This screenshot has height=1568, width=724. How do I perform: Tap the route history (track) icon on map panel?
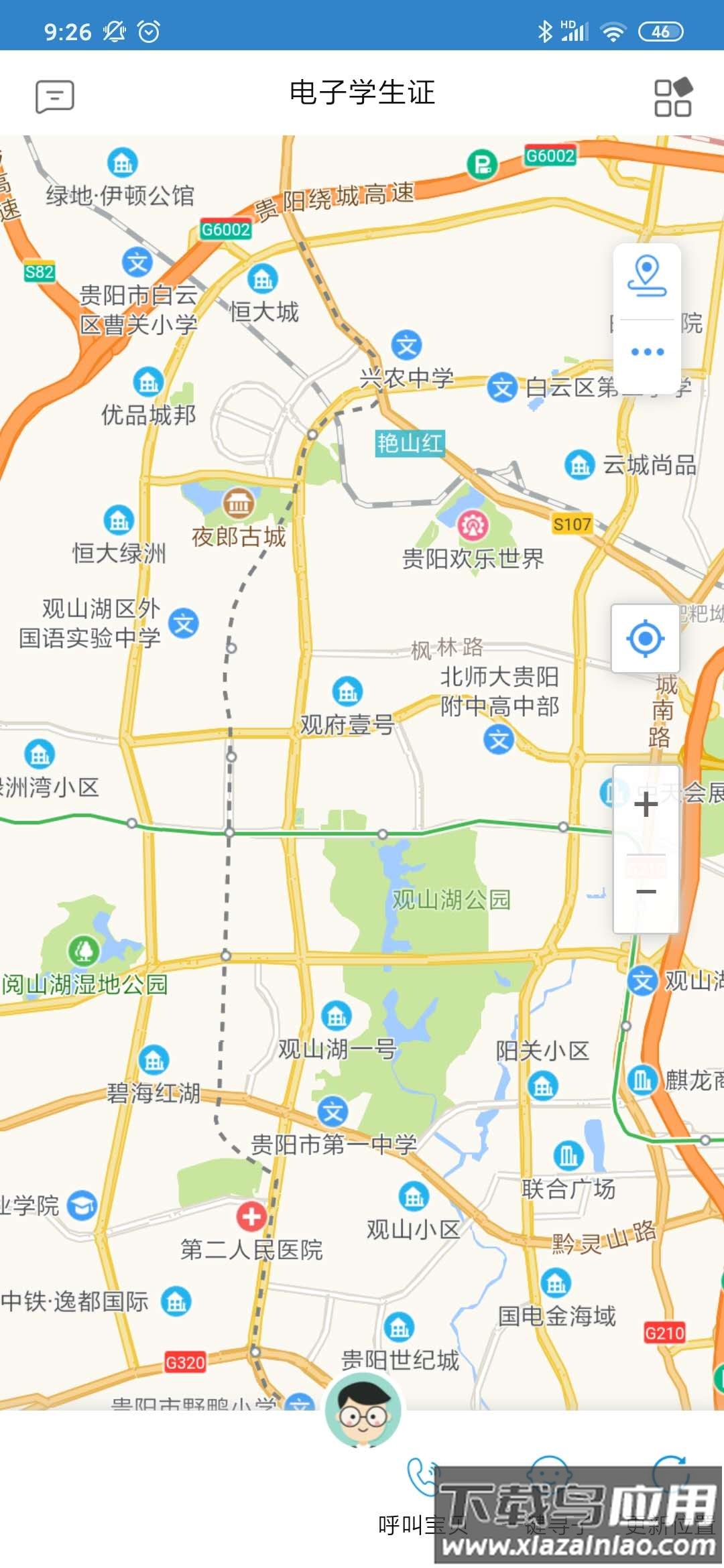coord(647,276)
